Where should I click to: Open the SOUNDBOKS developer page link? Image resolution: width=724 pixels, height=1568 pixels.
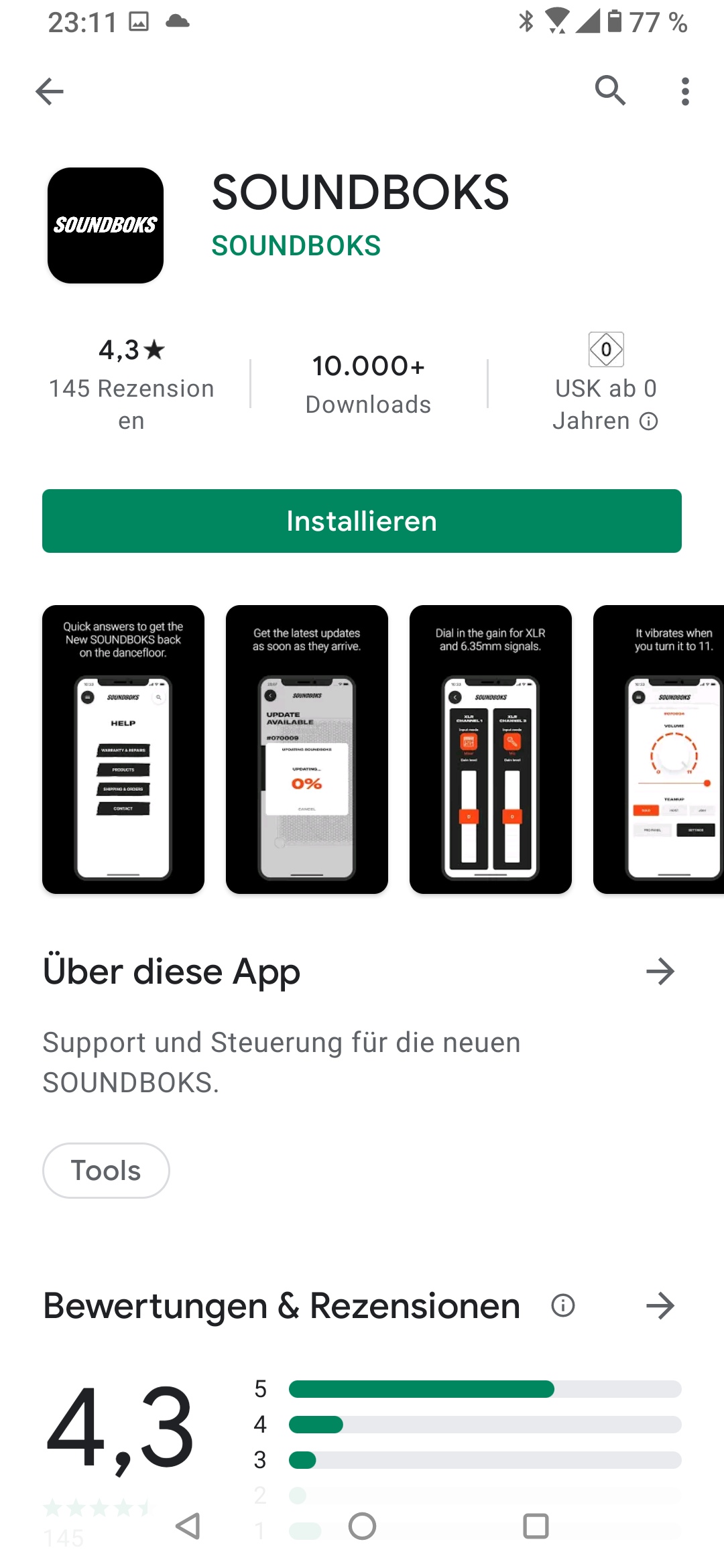[296, 246]
